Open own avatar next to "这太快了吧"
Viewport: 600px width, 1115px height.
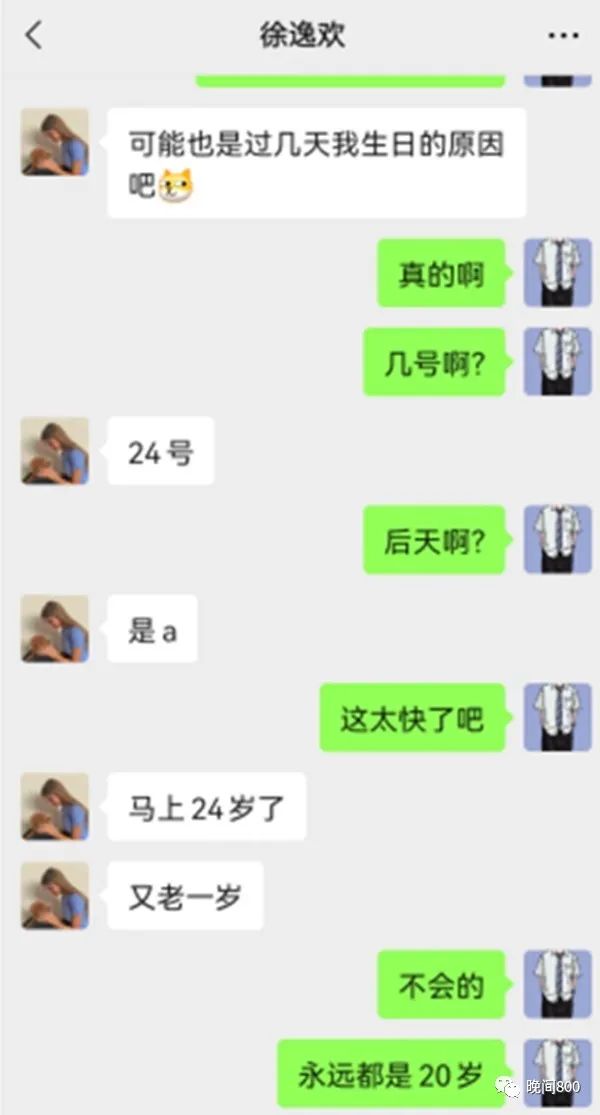tap(558, 718)
